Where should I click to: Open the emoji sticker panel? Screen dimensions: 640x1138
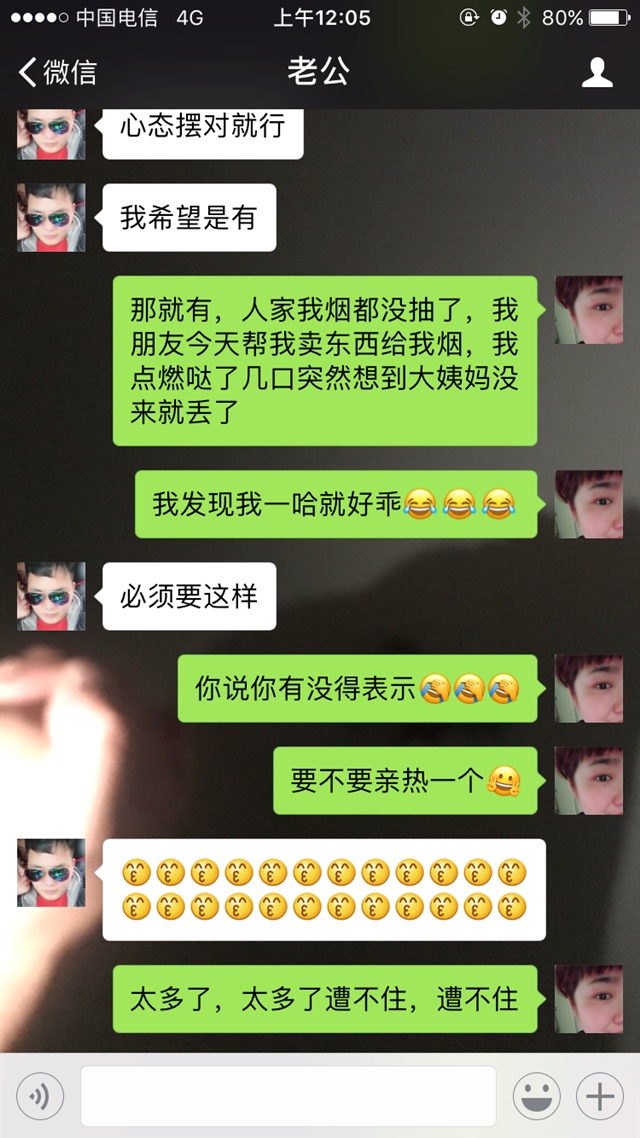pyautogui.click(x=537, y=1097)
